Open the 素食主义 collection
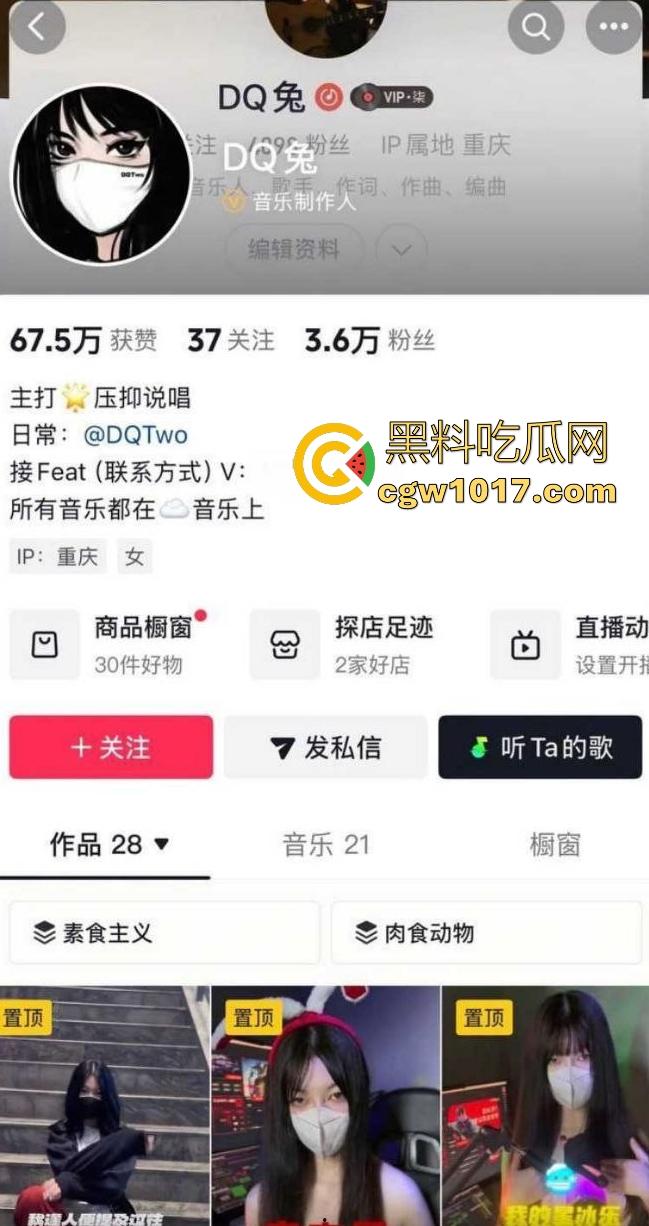649x1226 pixels. click(165, 933)
